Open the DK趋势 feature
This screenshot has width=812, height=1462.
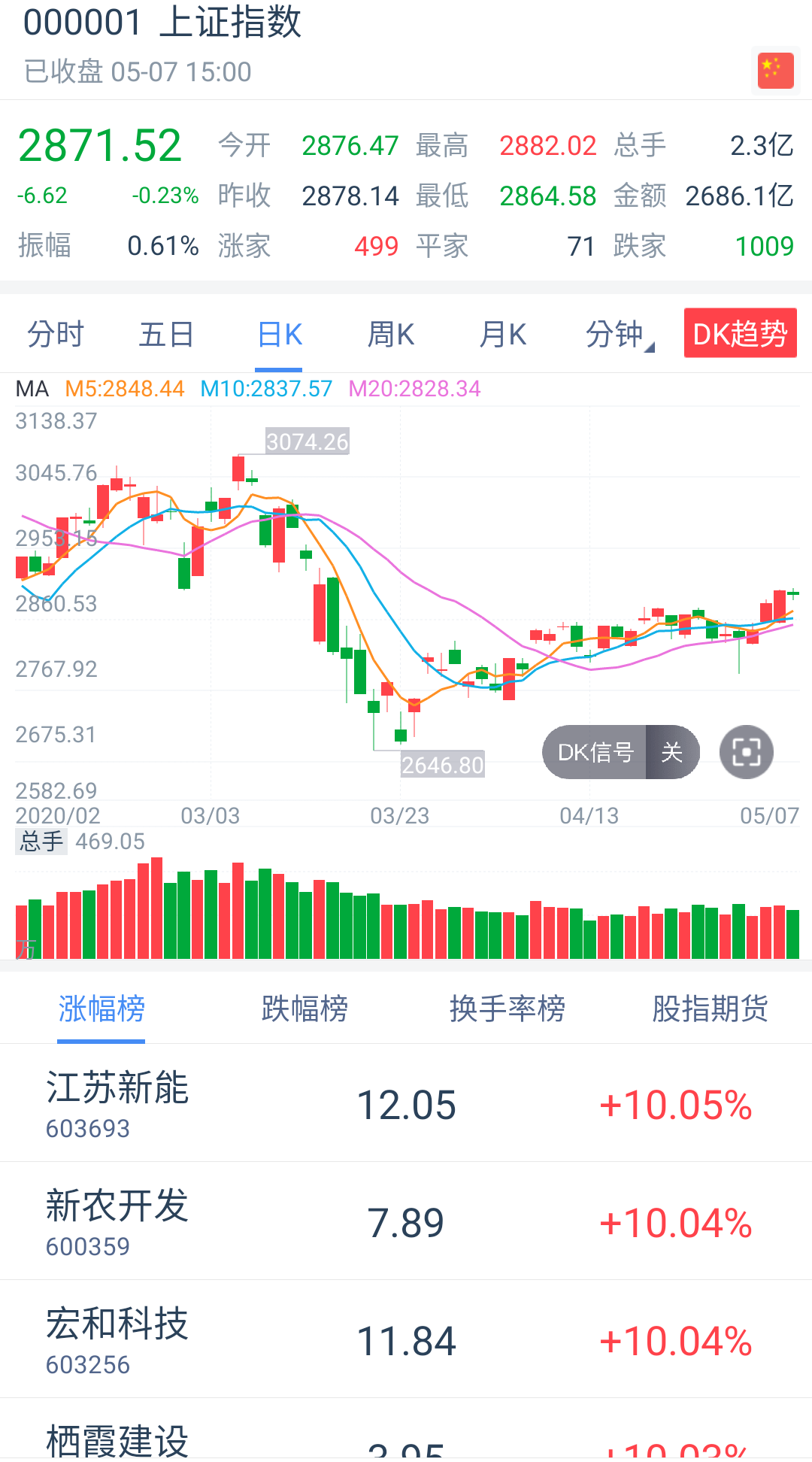click(x=740, y=333)
